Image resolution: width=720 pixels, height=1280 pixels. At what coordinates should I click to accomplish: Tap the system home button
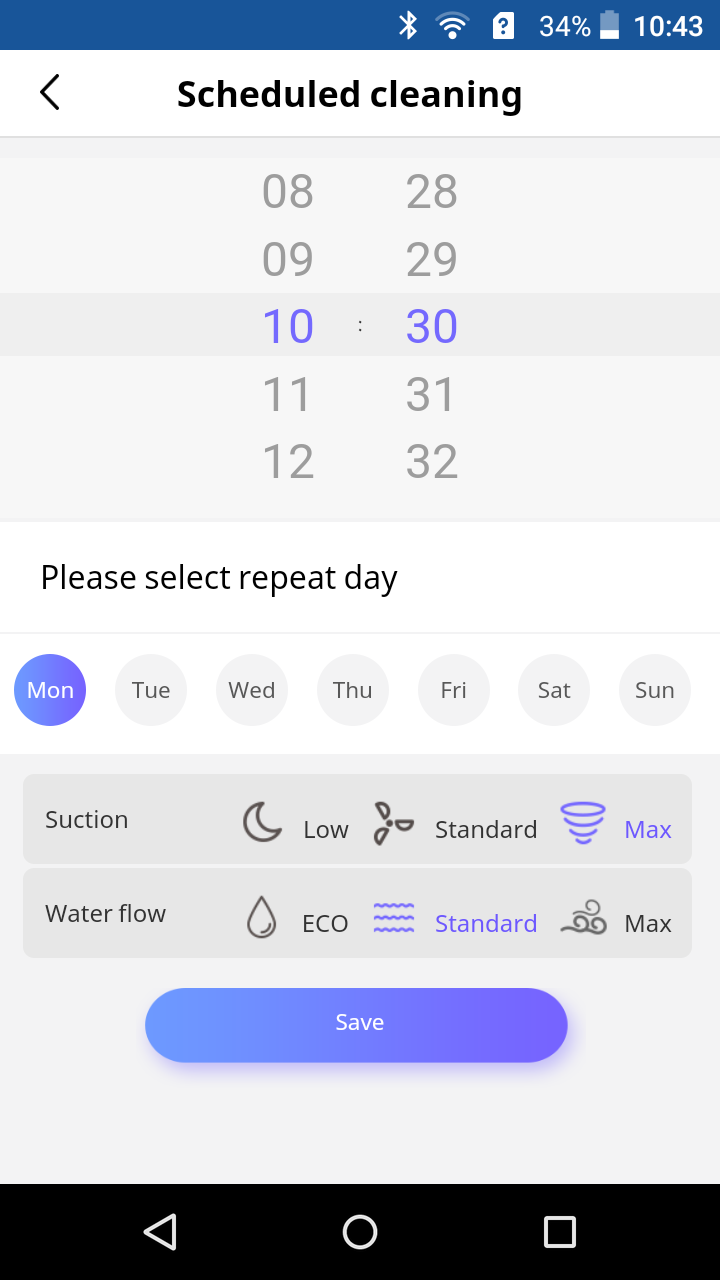tap(360, 1232)
